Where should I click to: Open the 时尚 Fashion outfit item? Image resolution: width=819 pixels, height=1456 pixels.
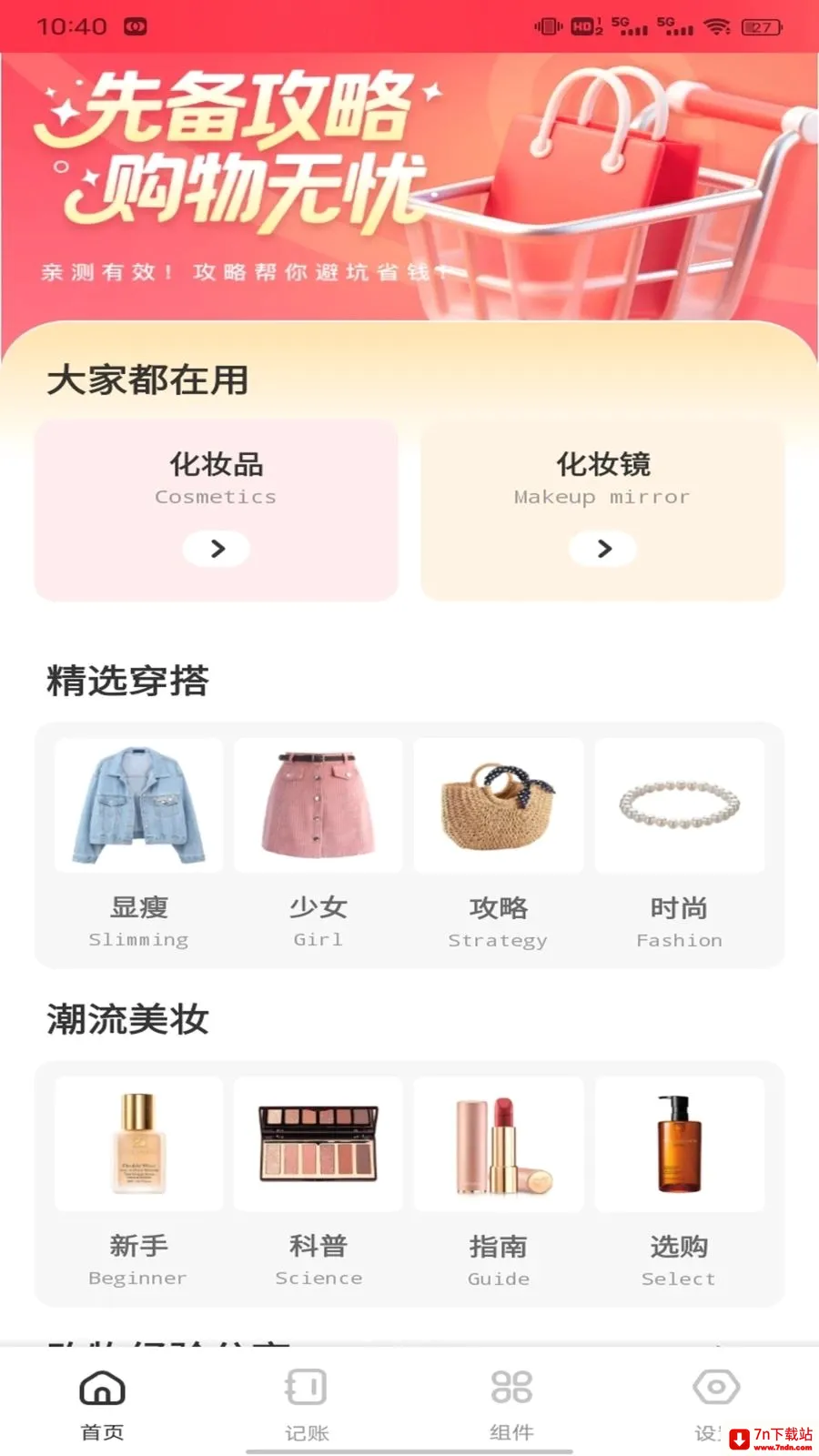pos(679,846)
